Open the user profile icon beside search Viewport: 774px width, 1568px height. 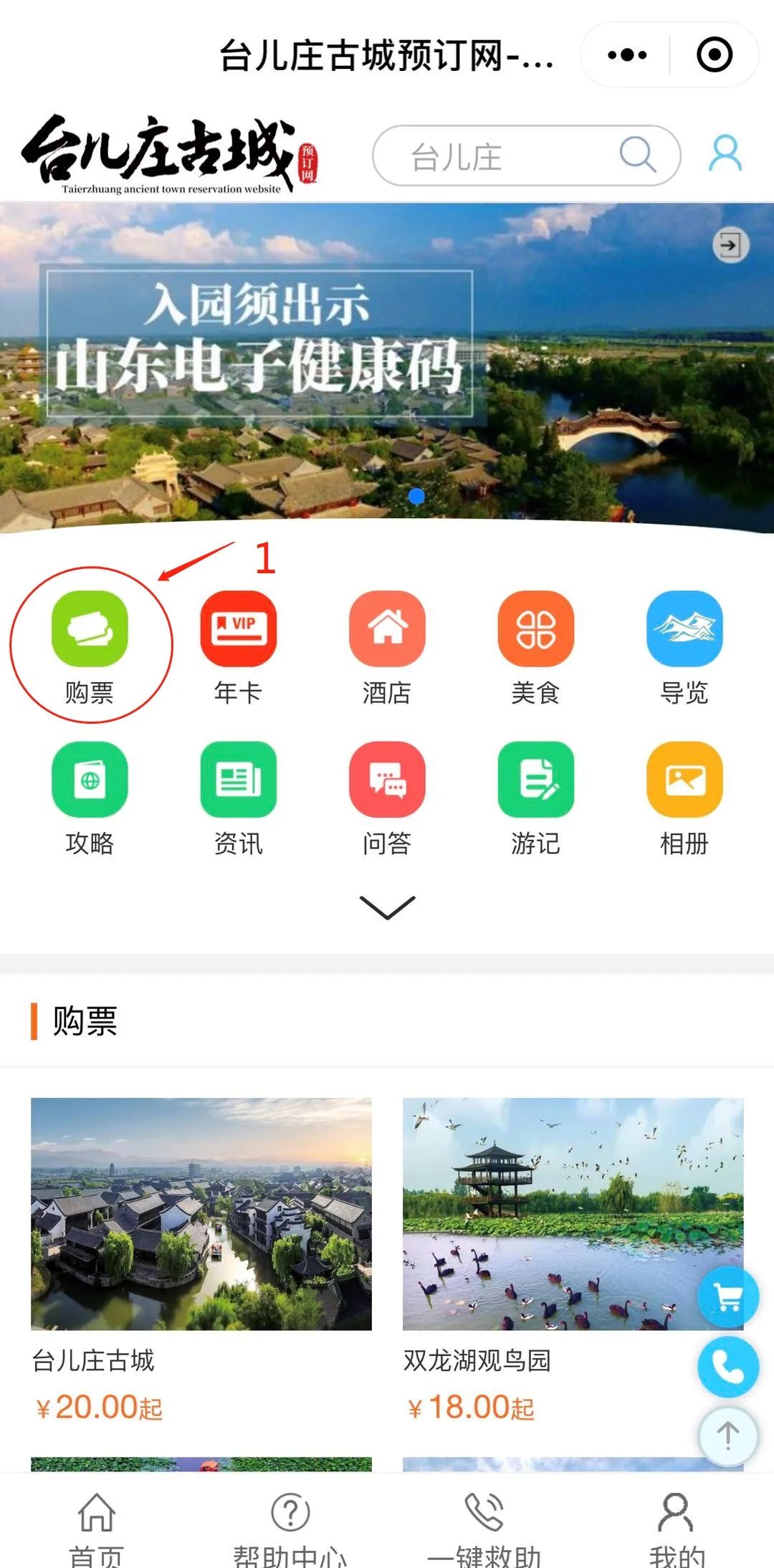(725, 153)
